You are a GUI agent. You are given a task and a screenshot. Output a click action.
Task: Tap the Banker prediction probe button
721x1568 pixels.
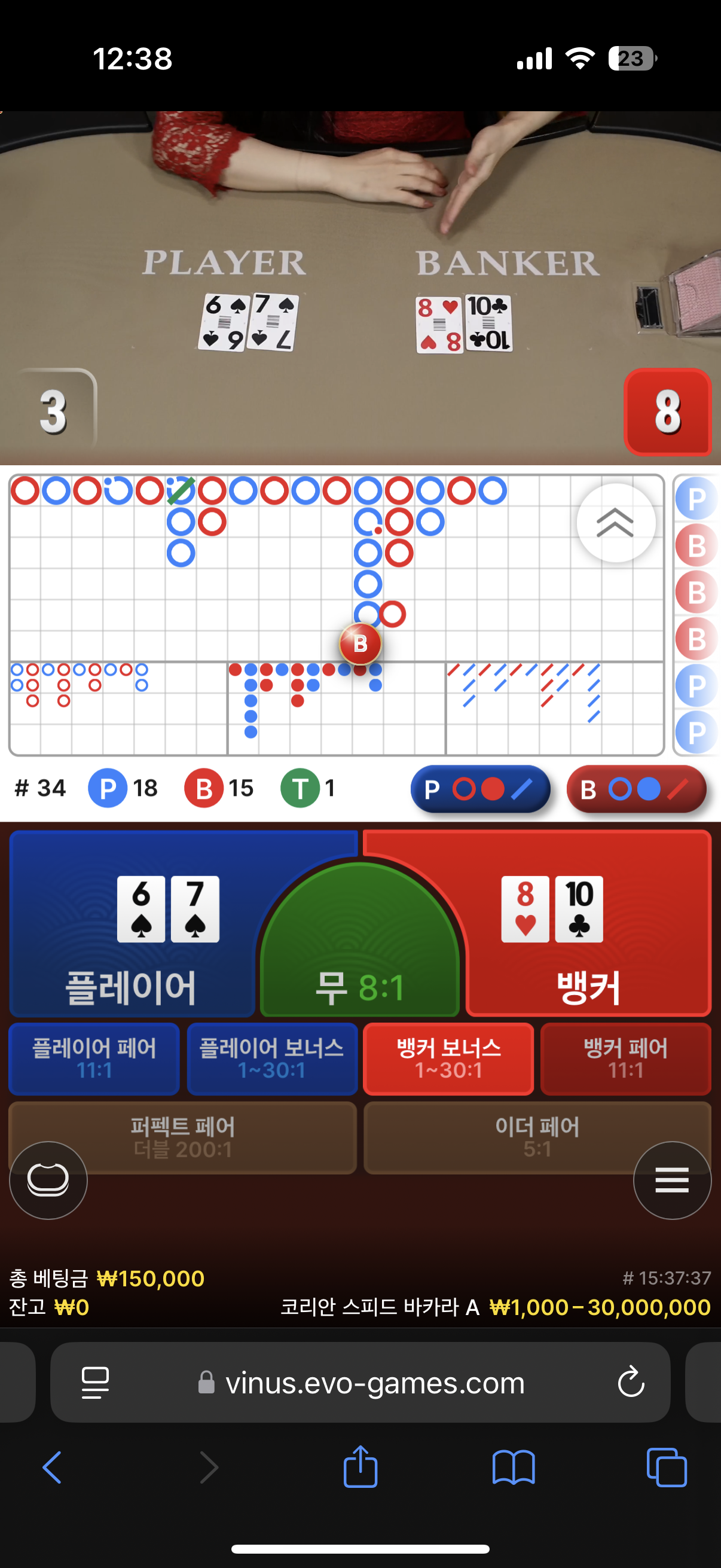(636, 789)
